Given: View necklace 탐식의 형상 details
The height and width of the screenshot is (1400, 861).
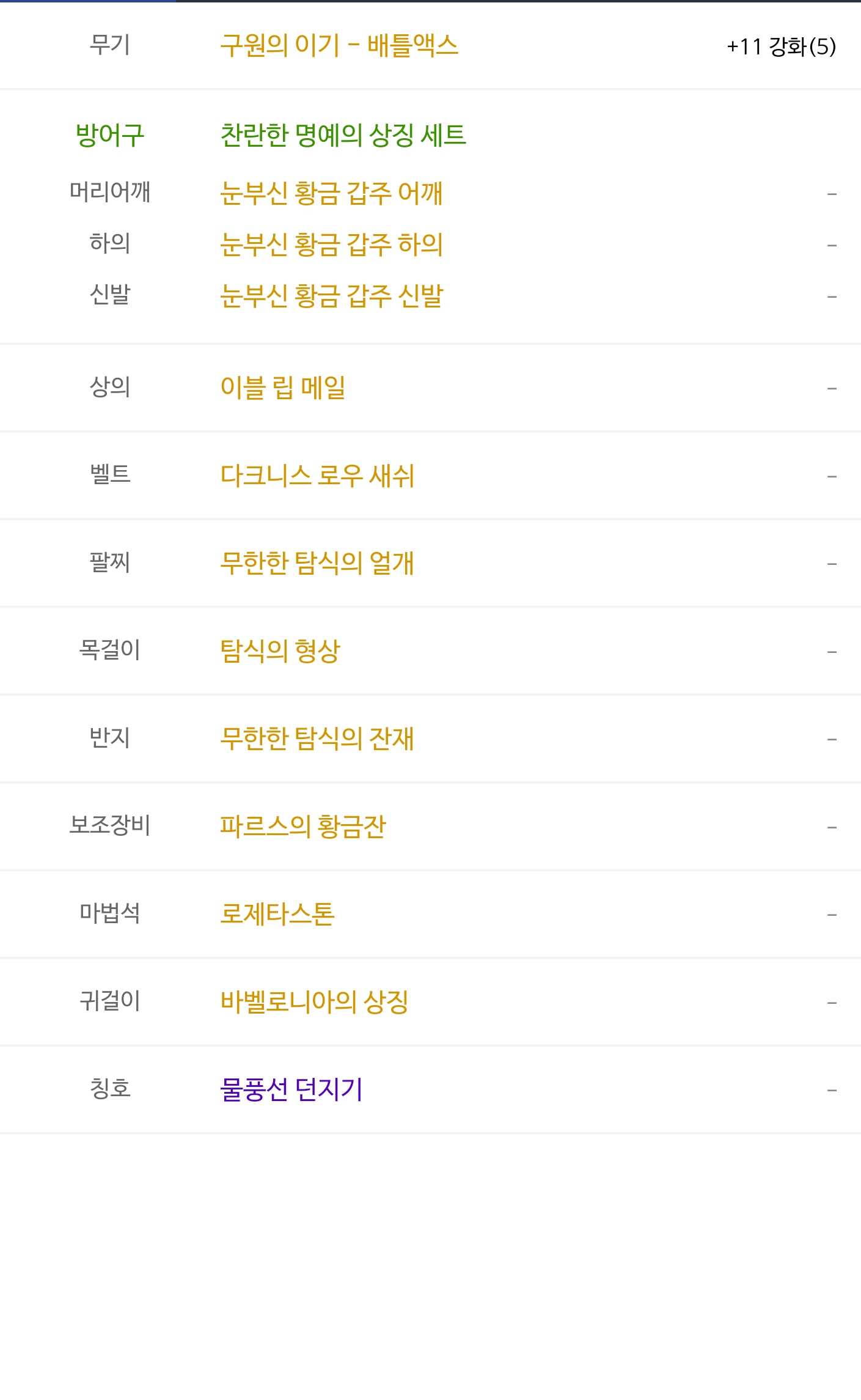Looking at the screenshot, I should (280, 650).
